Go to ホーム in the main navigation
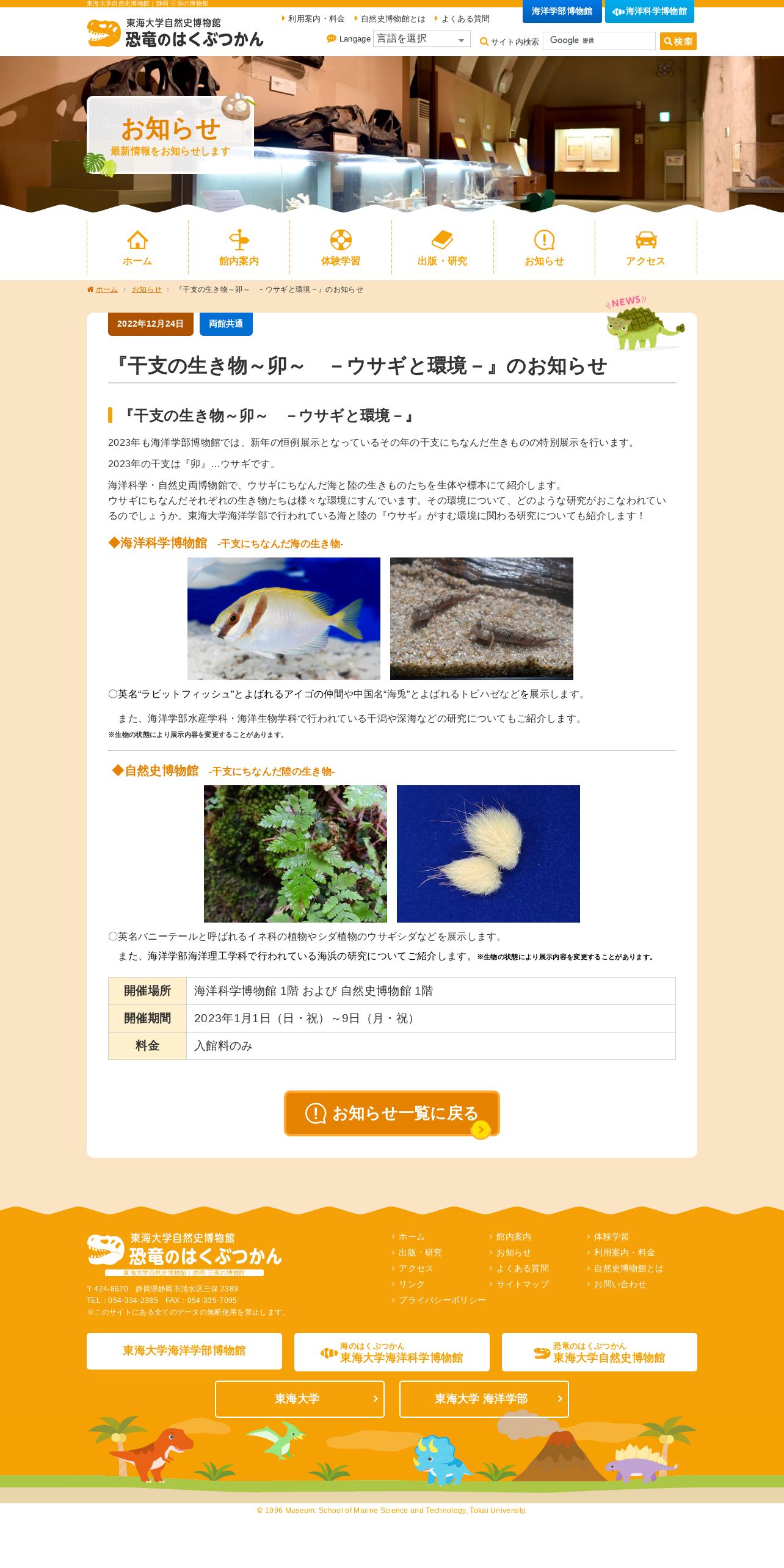Screen dimensions: 784x1568 137,248
